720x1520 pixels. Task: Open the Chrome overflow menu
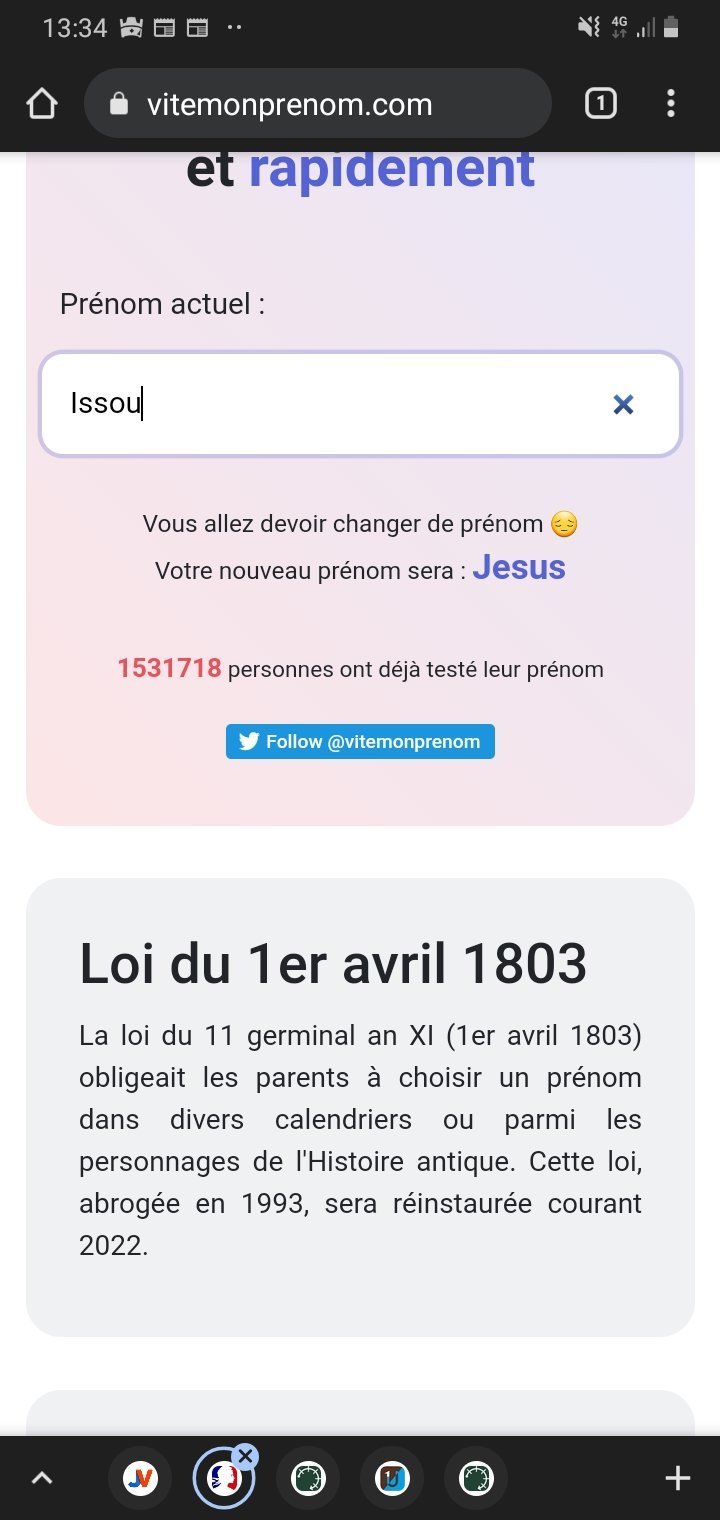click(670, 103)
